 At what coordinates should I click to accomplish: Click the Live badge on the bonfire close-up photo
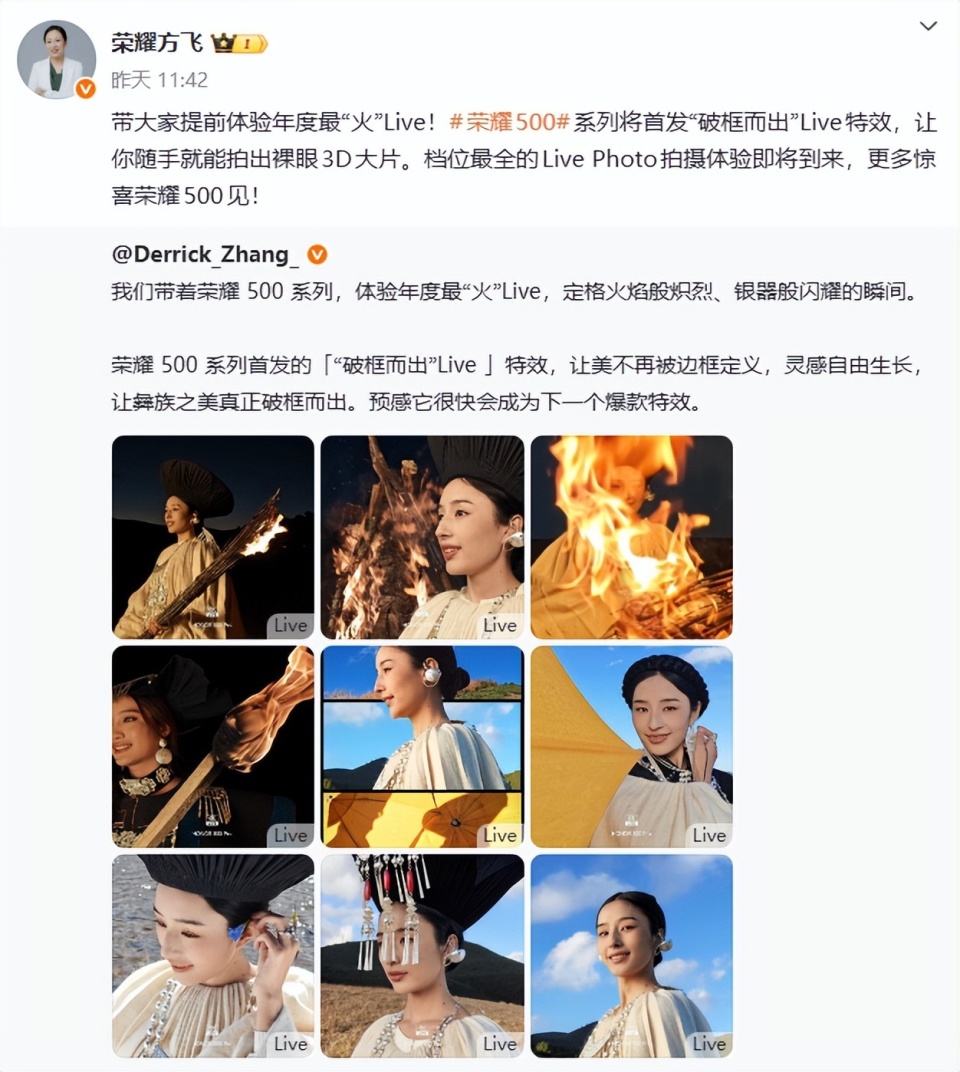[499, 624]
